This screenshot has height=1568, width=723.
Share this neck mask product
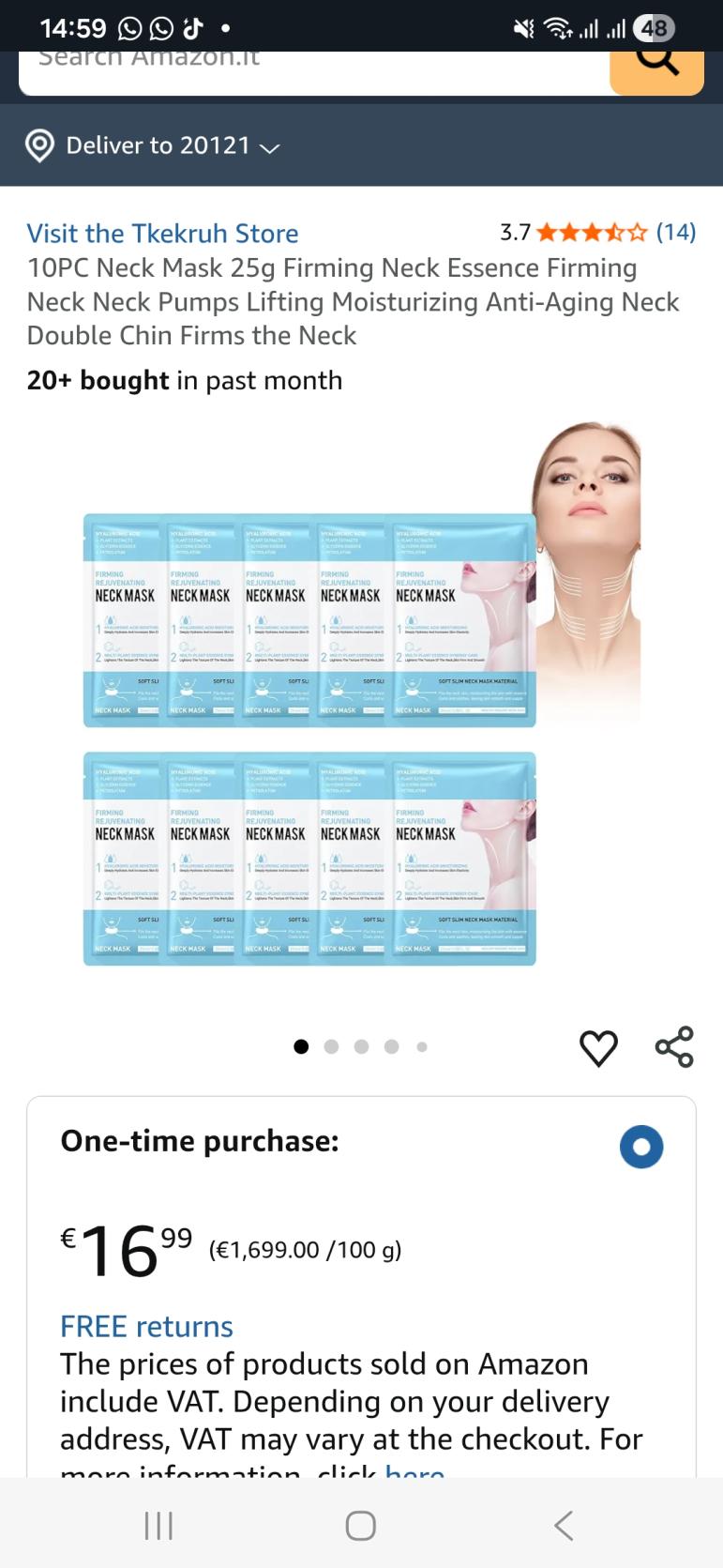tap(674, 1047)
